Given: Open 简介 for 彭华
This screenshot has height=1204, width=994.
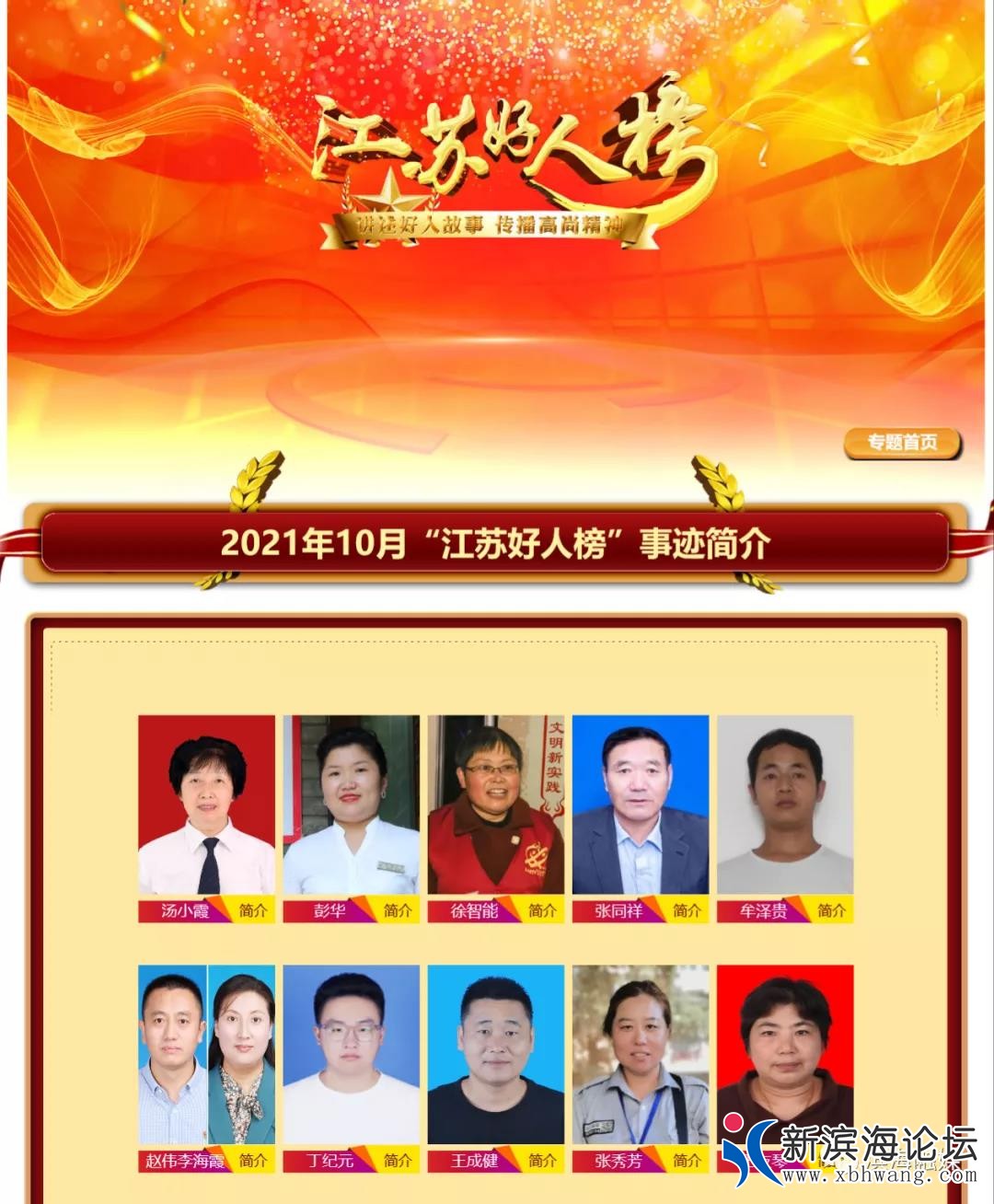Looking at the screenshot, I should 398,910.
